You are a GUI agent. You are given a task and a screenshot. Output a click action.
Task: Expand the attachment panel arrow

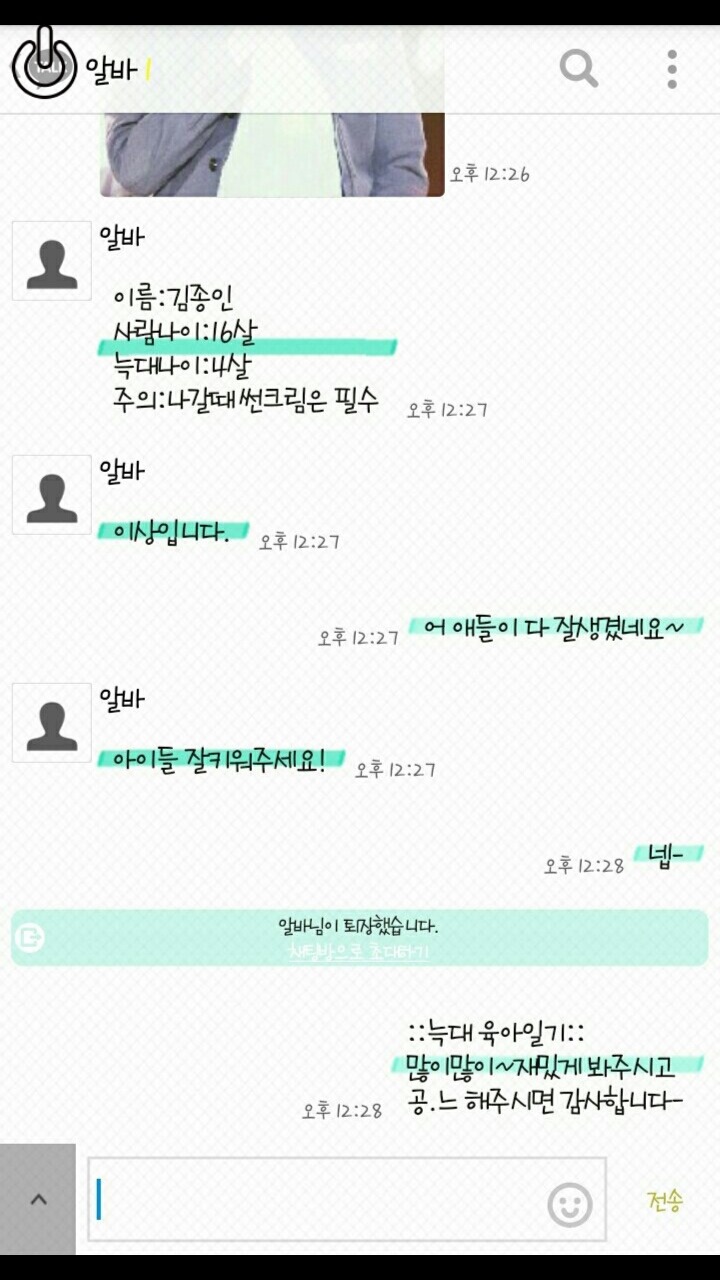point(38,1199)
